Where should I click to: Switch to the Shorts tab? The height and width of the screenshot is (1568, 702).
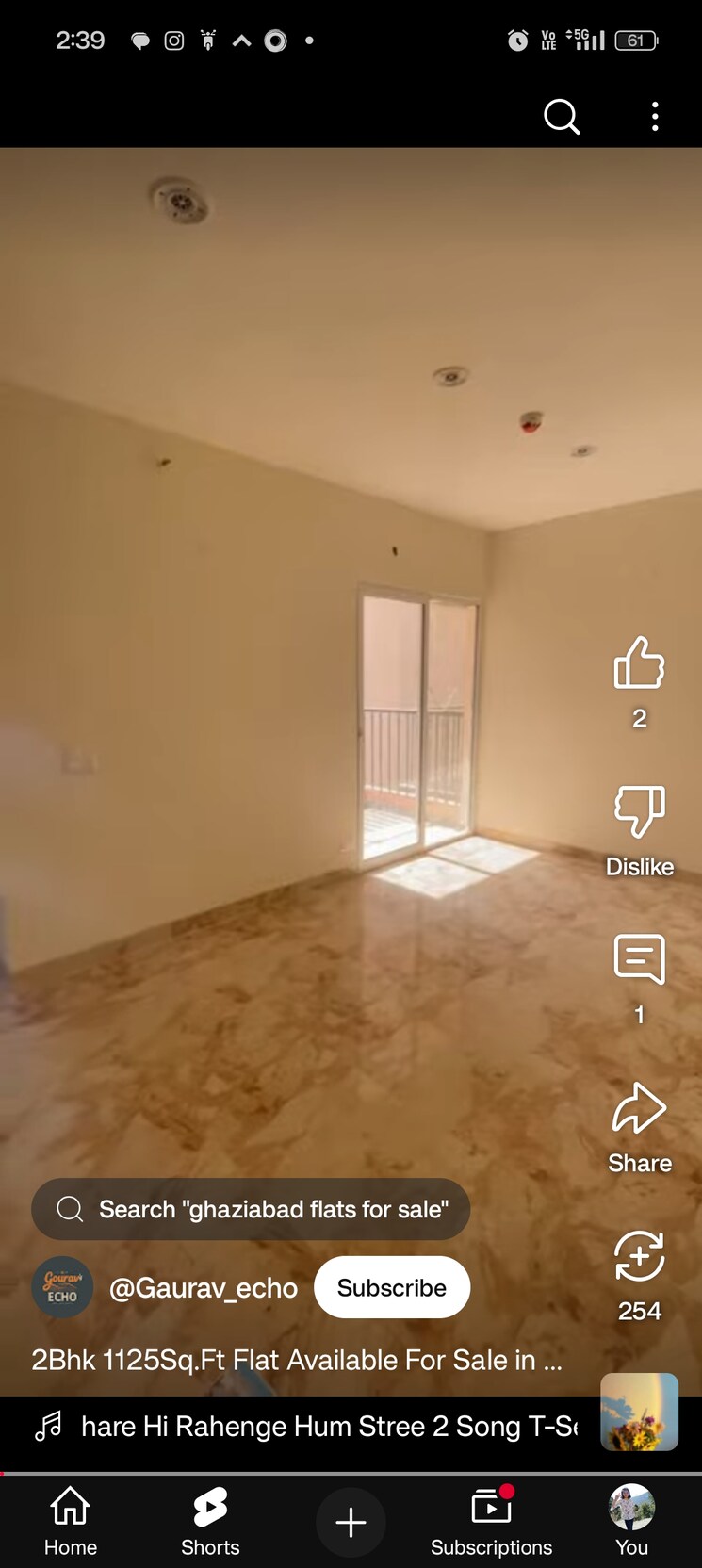(210, 1521)
